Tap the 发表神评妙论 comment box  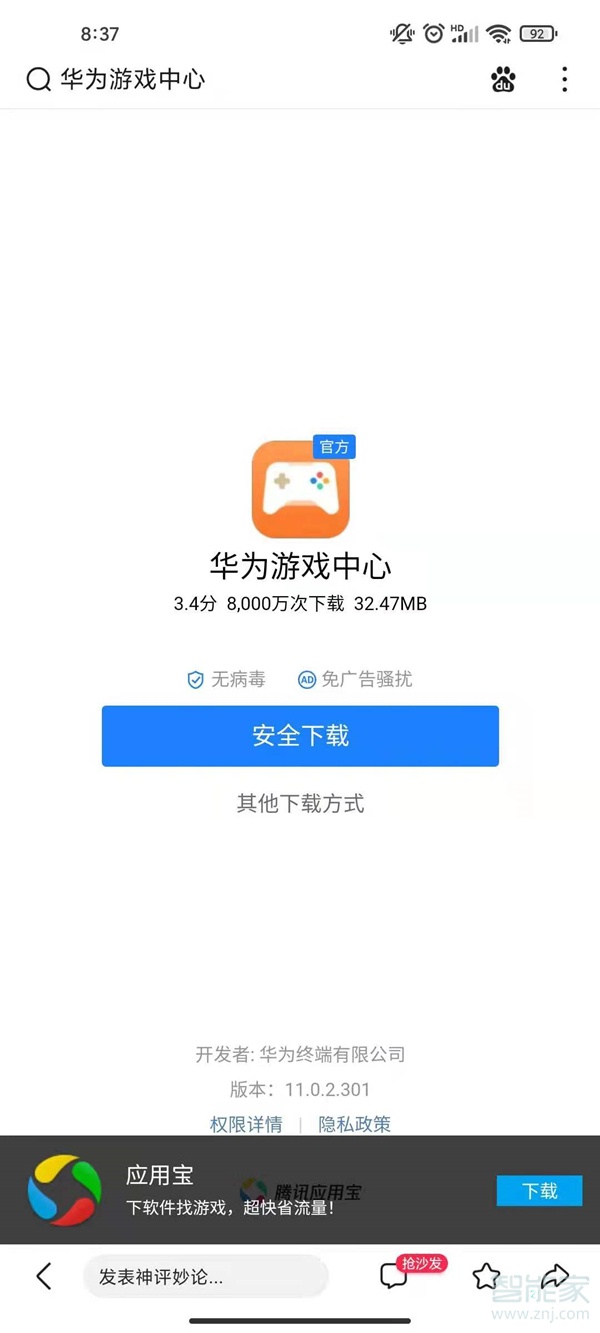tap(205, 1277)
